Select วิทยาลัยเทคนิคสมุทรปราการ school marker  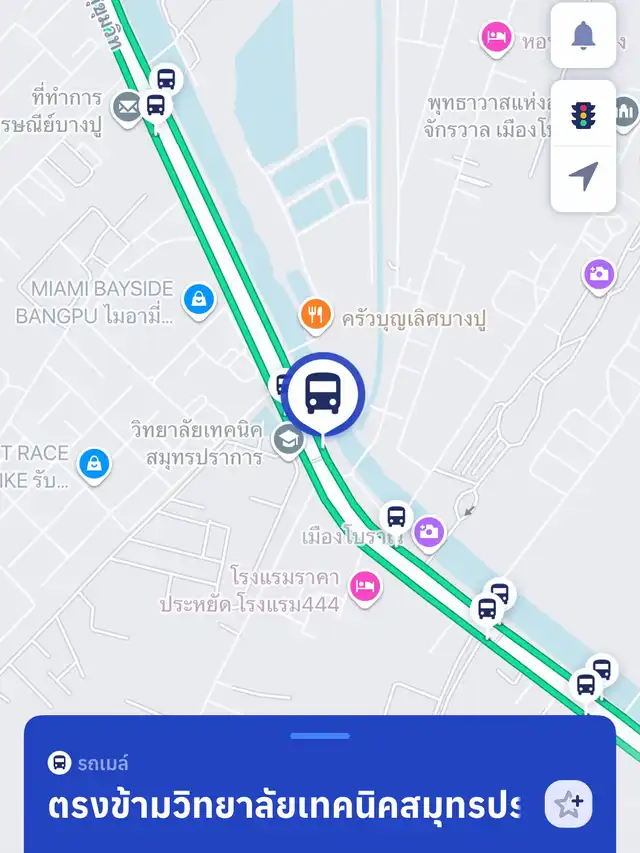point(289,439)
